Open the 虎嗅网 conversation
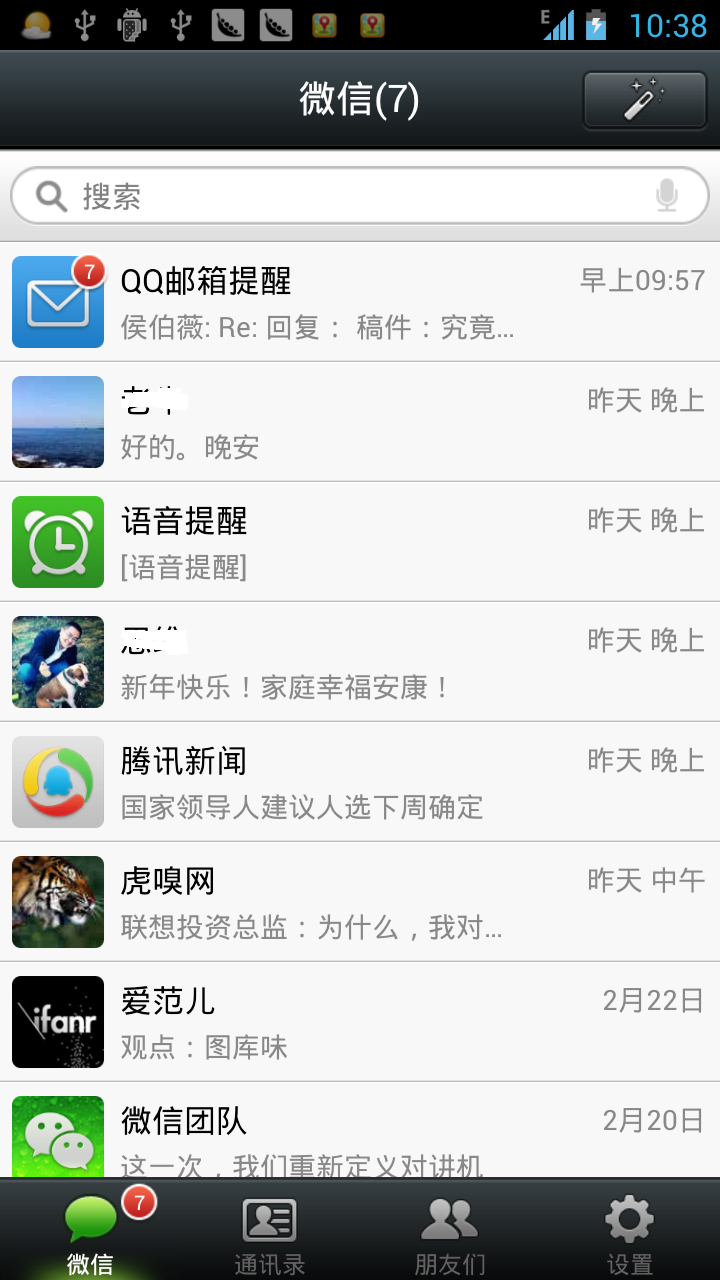 click(360, 901)
